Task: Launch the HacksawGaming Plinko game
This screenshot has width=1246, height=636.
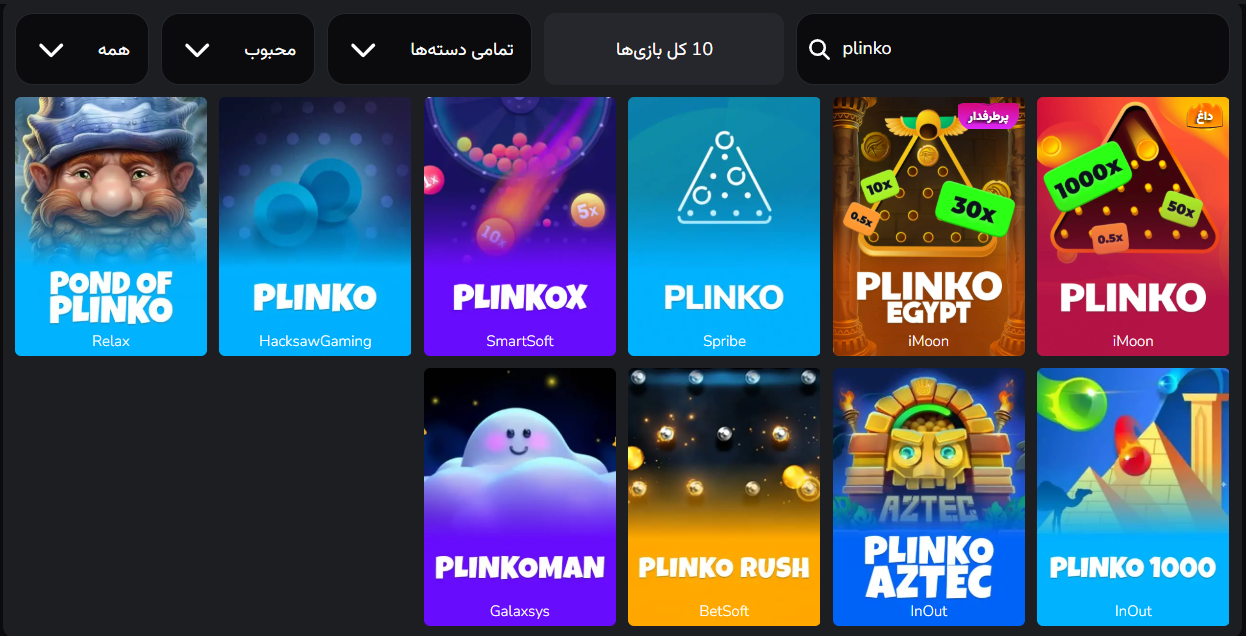Action: coord(315,226)
